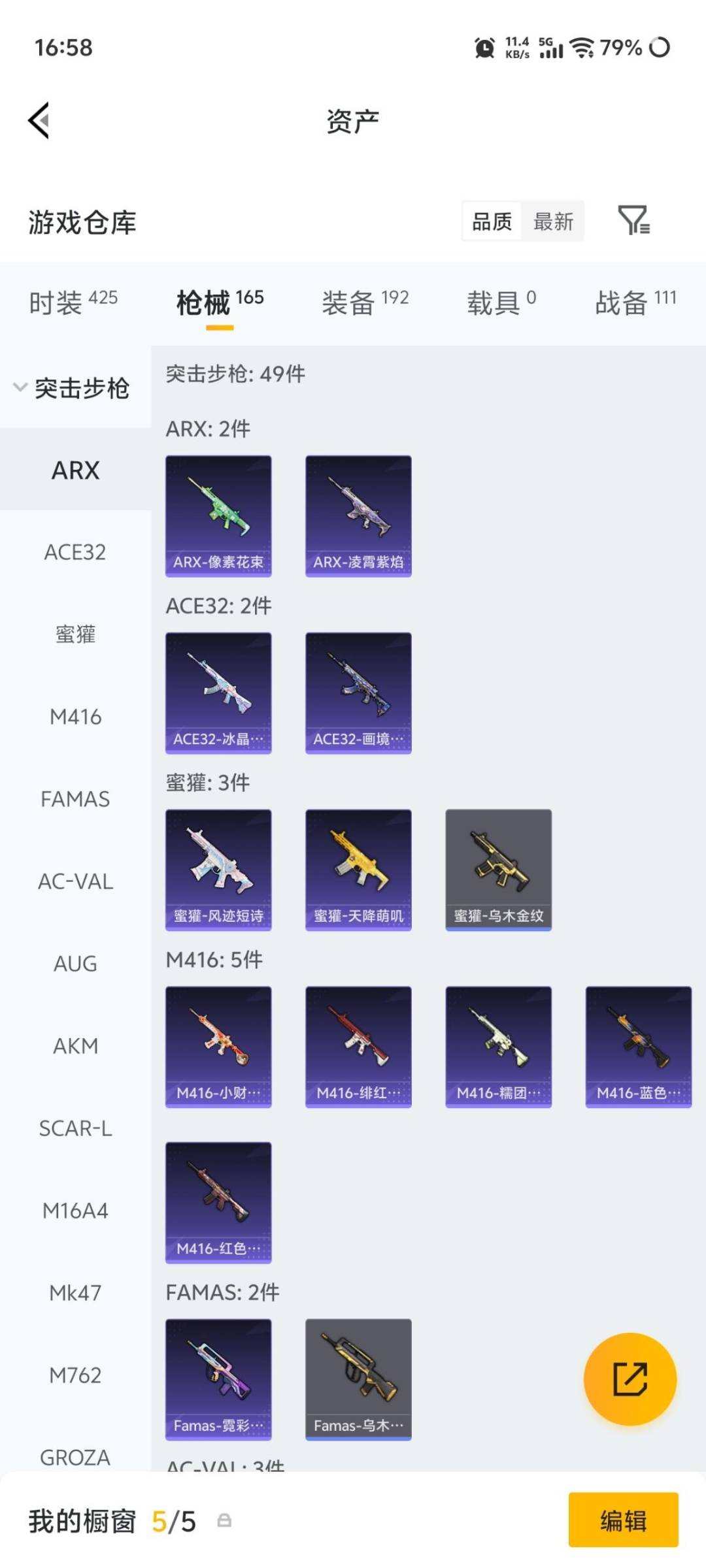Sort the warehouse by 品质
Viewport: 706px width, 1568px height.
(492, 221)
